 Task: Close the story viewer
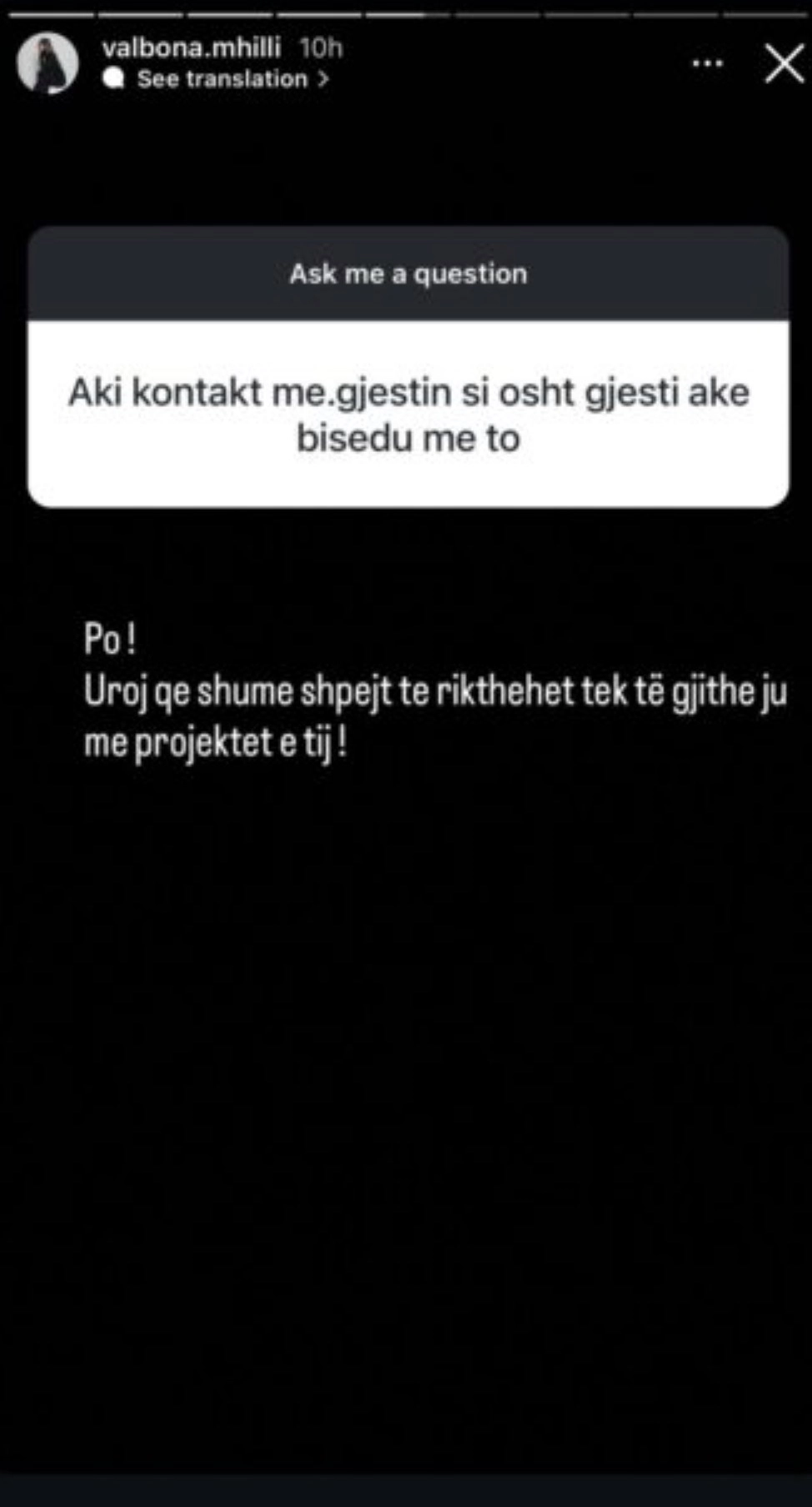pos(784,64)
